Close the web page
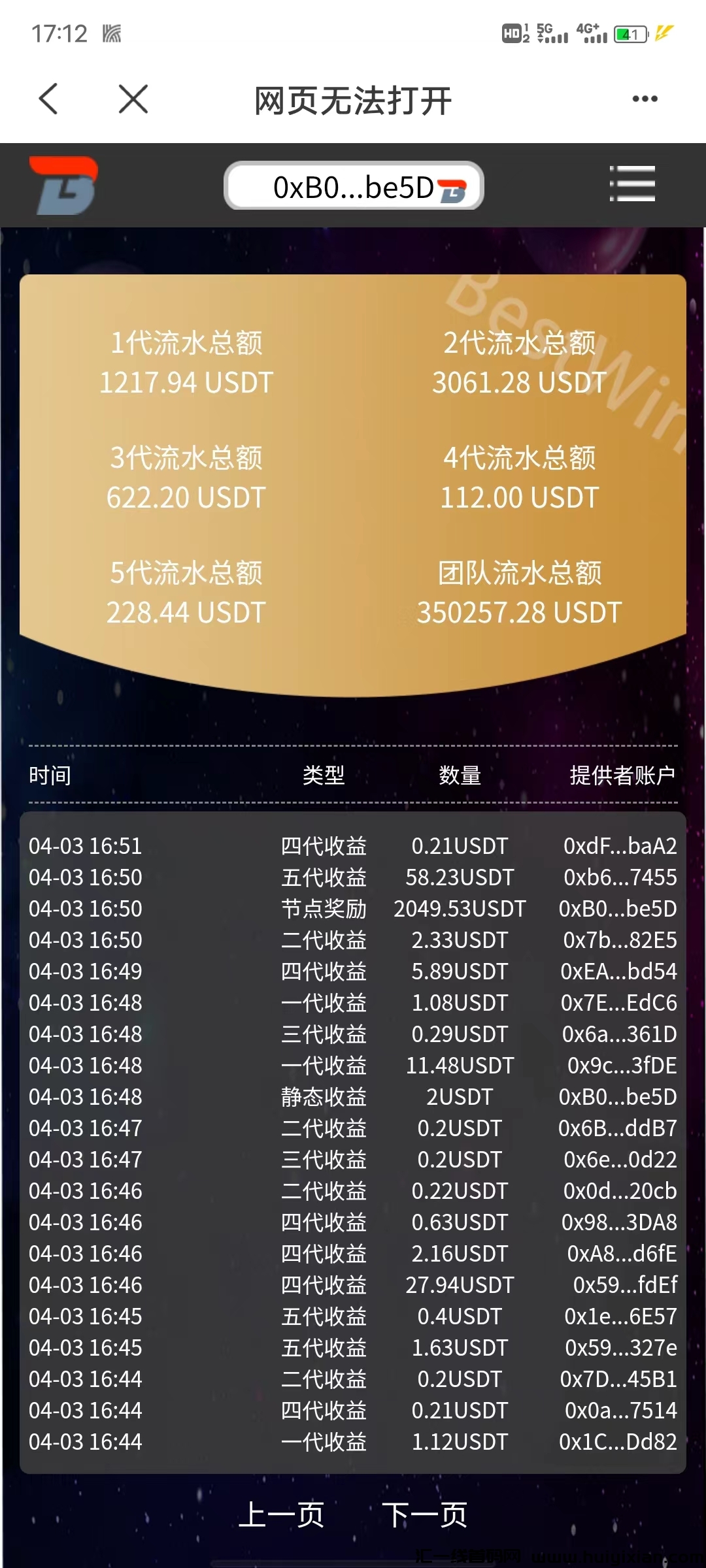 click(133, 99)
